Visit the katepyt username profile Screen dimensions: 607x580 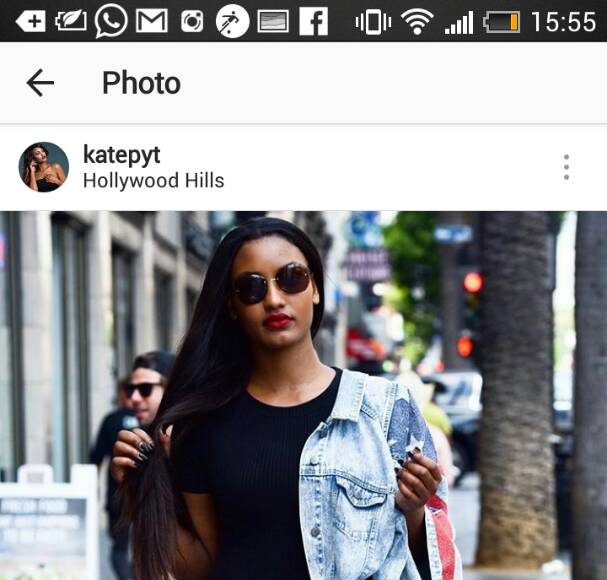pyautogui.click(x=122, y=154)
